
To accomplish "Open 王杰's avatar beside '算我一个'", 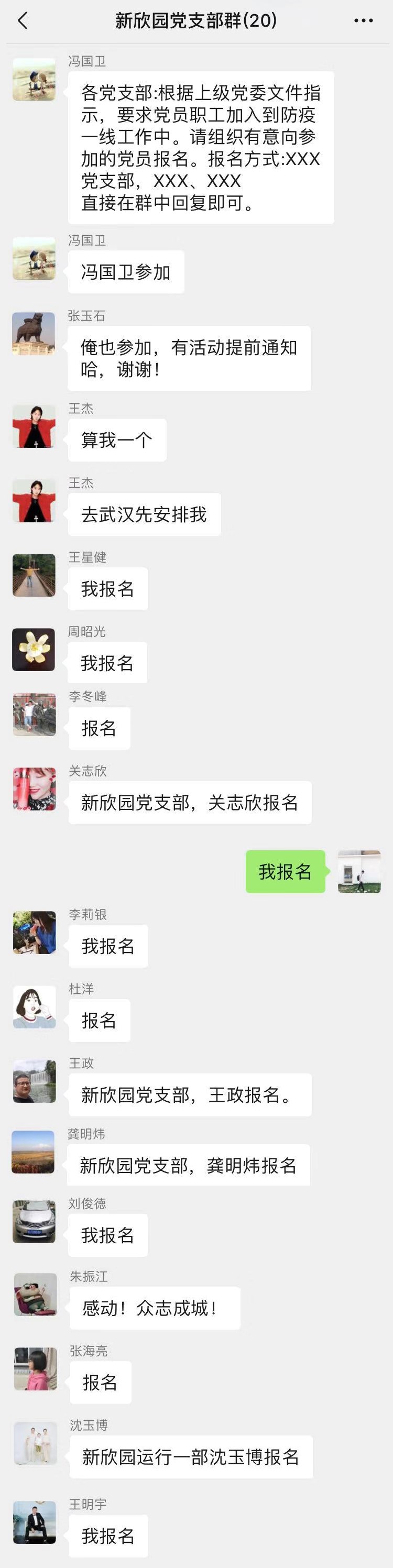I will point(34,426).
